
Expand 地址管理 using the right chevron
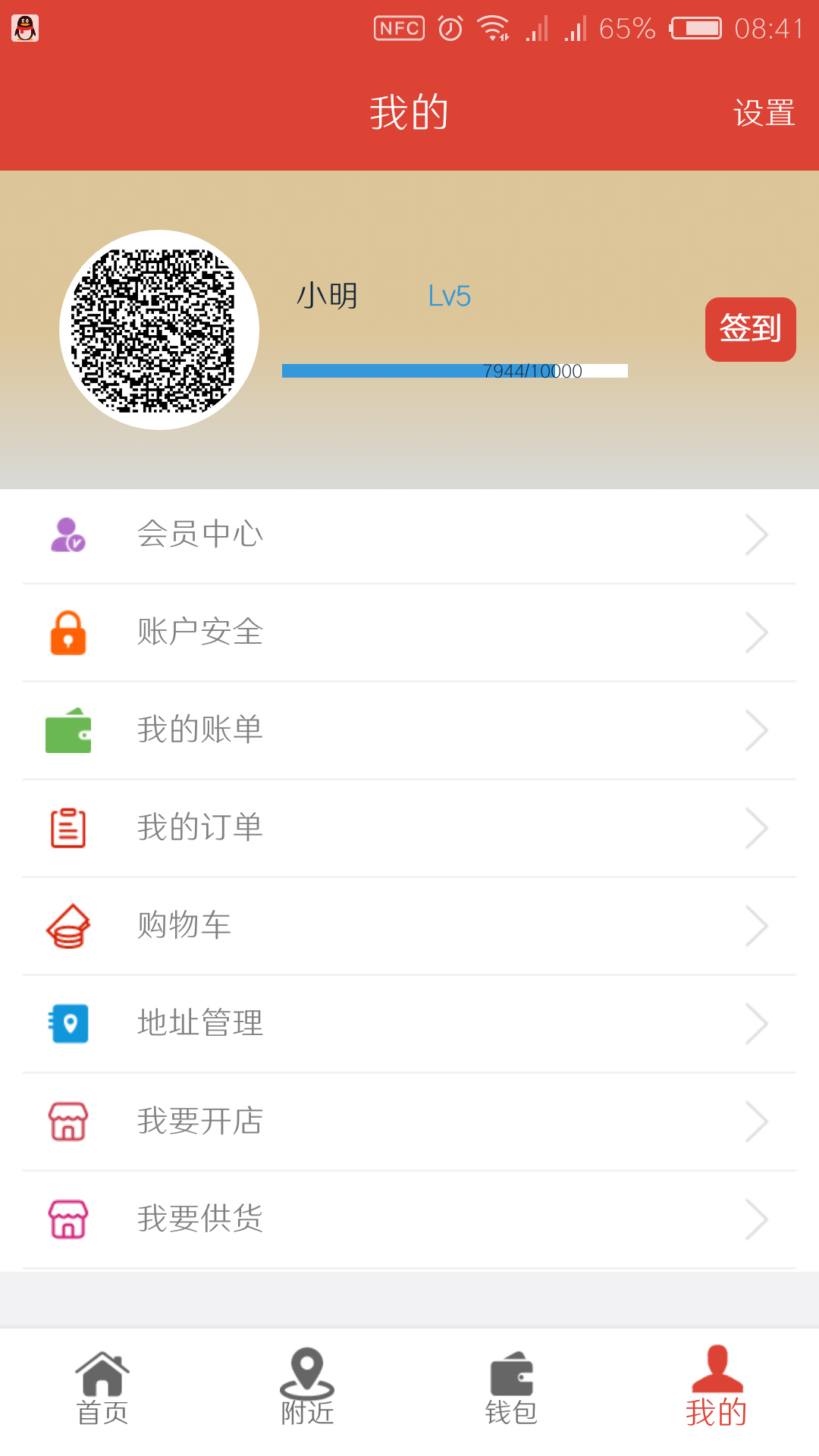[x=758, y=1023]
